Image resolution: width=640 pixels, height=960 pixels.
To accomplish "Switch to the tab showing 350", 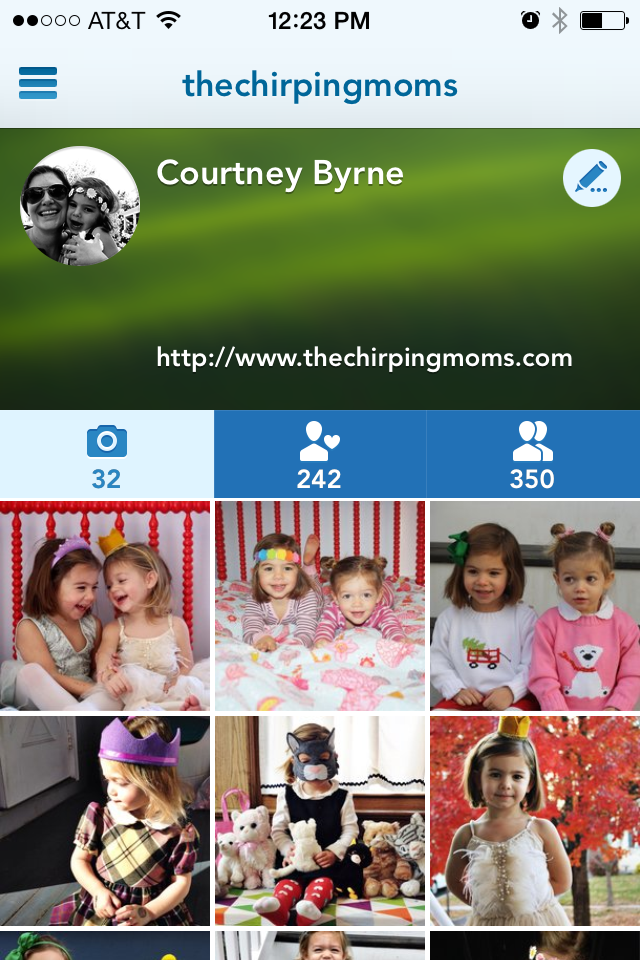I will (532, 455).
